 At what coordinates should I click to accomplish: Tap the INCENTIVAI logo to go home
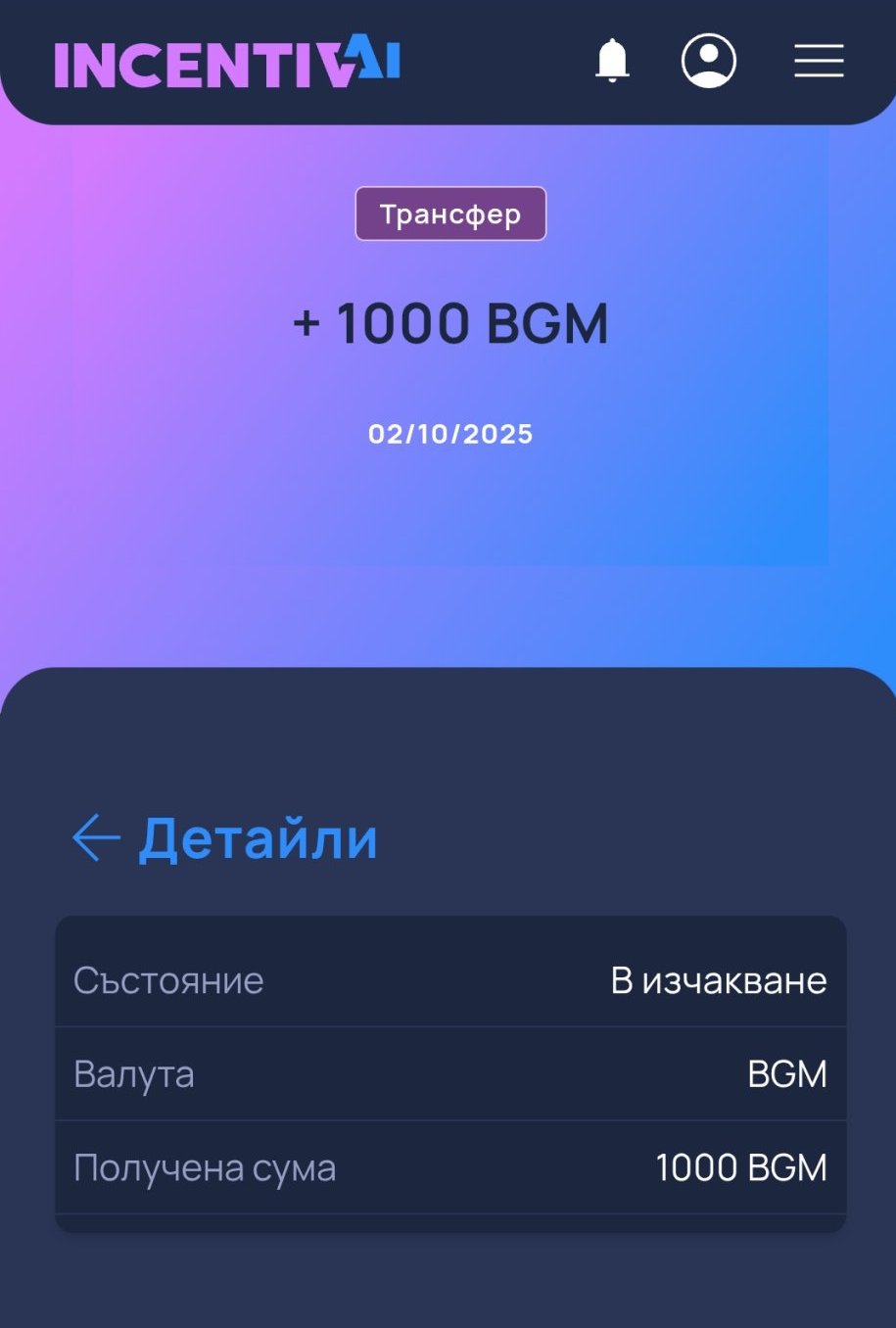[227, 62]
